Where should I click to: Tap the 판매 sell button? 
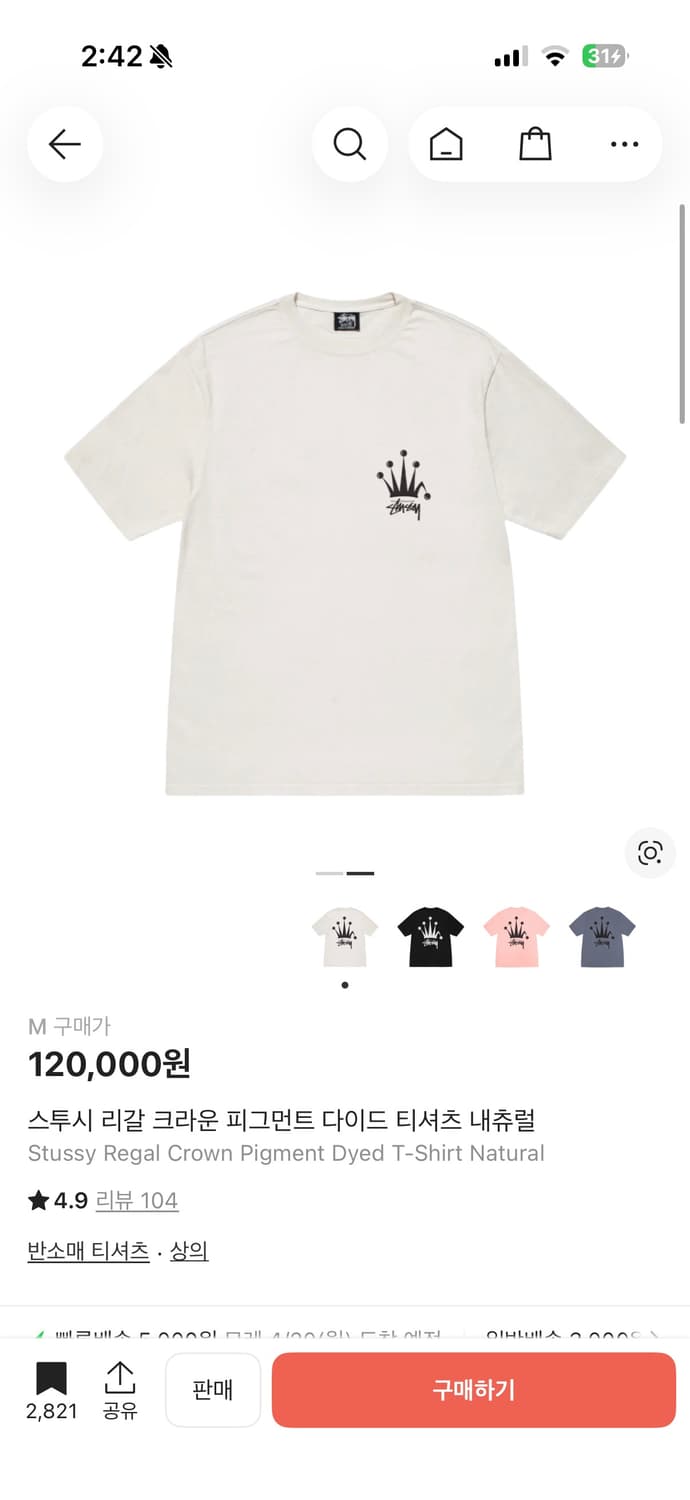(213, 1390)
